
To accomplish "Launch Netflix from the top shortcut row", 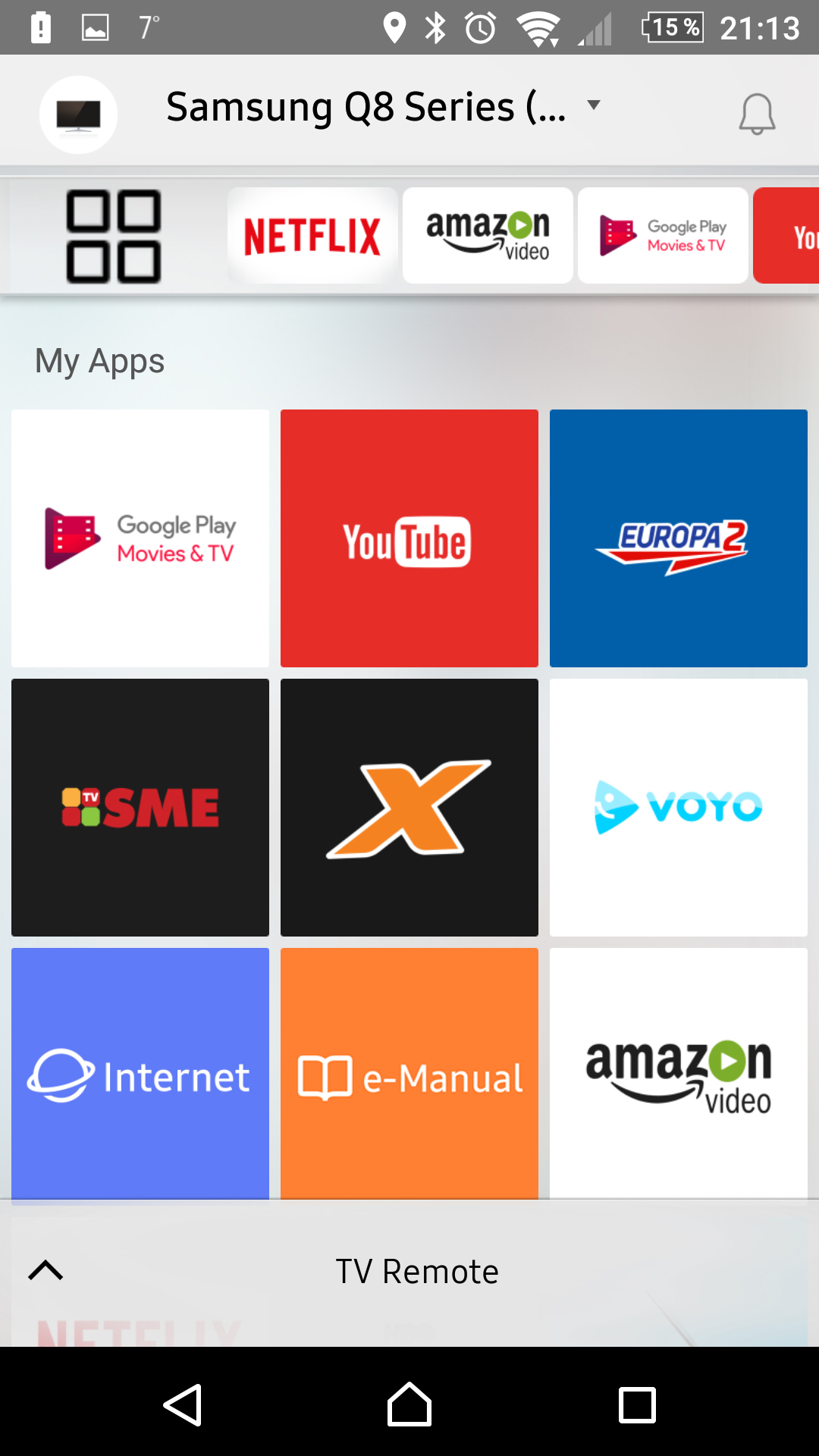I will pyautogui.click(x=312, y=236).
